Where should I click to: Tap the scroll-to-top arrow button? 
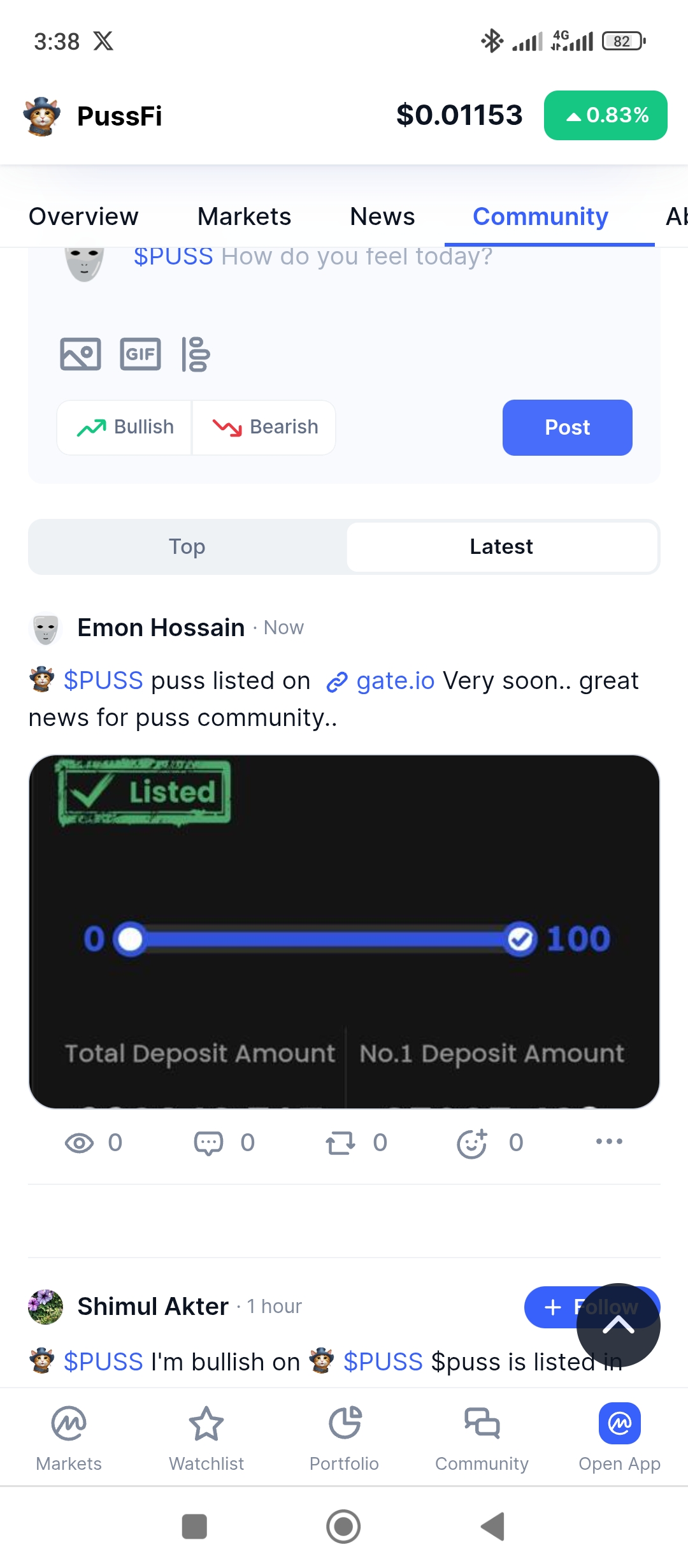618,1325
